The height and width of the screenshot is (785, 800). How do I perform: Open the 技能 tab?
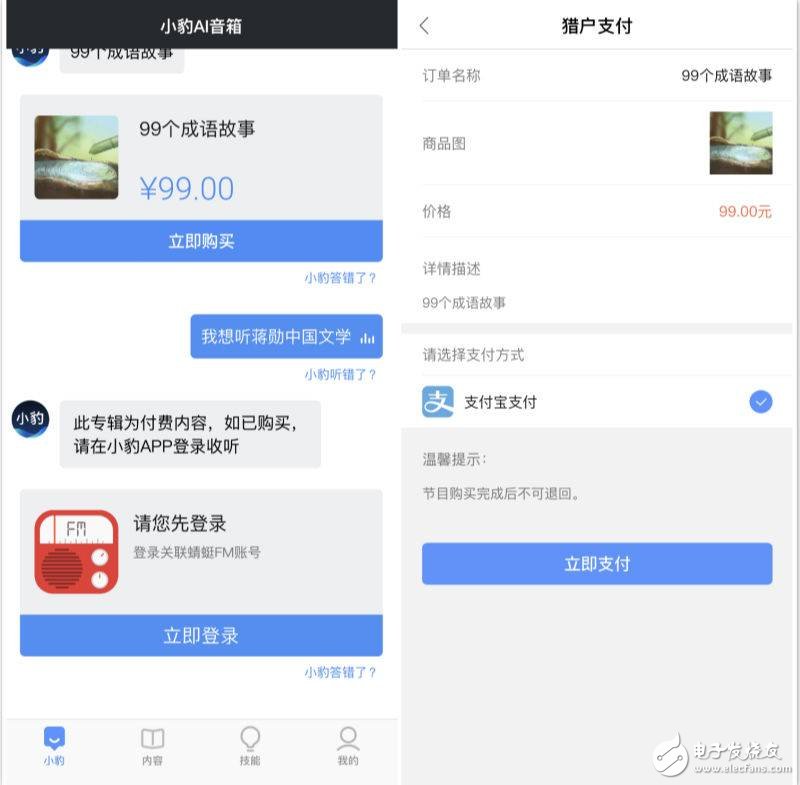click(x=250, y=746)
